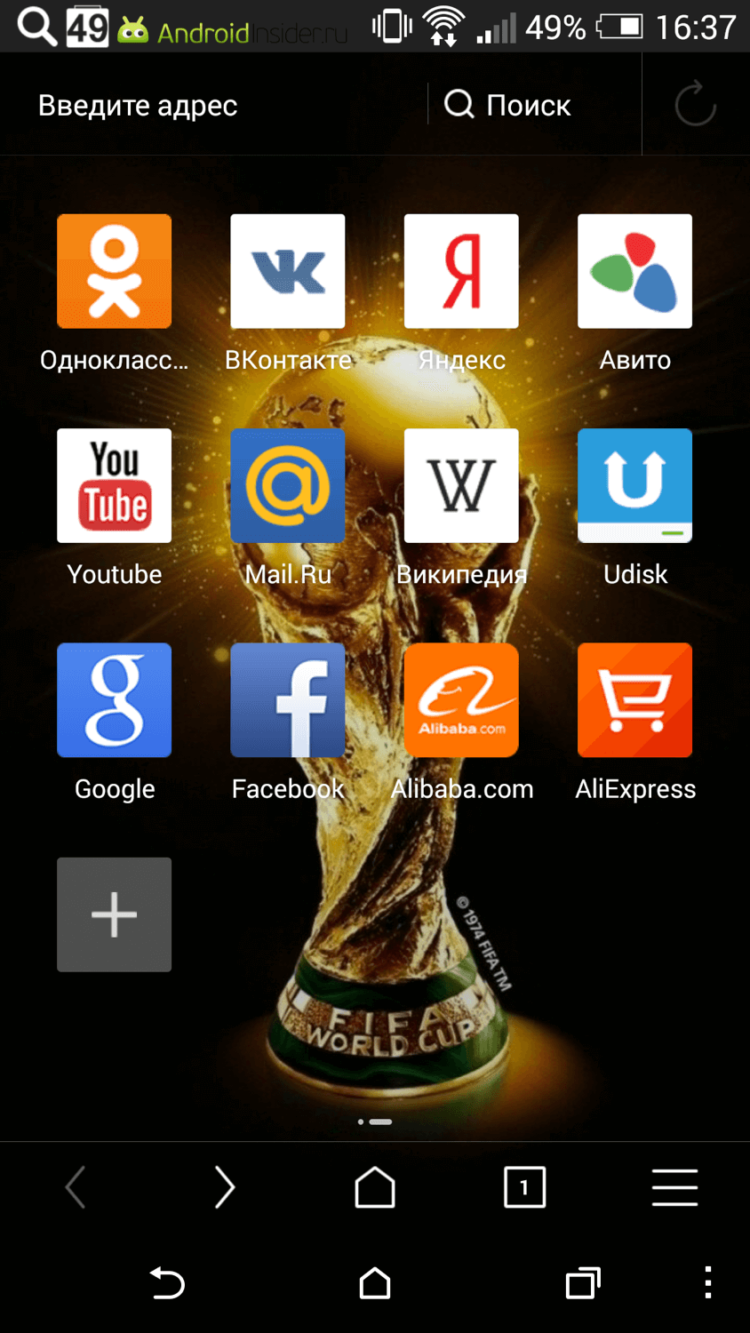The height and width of the screenshot is (1333, 750).
Task: Open the ВКонтакте speed dial shortcut
Action: [287, 271]
